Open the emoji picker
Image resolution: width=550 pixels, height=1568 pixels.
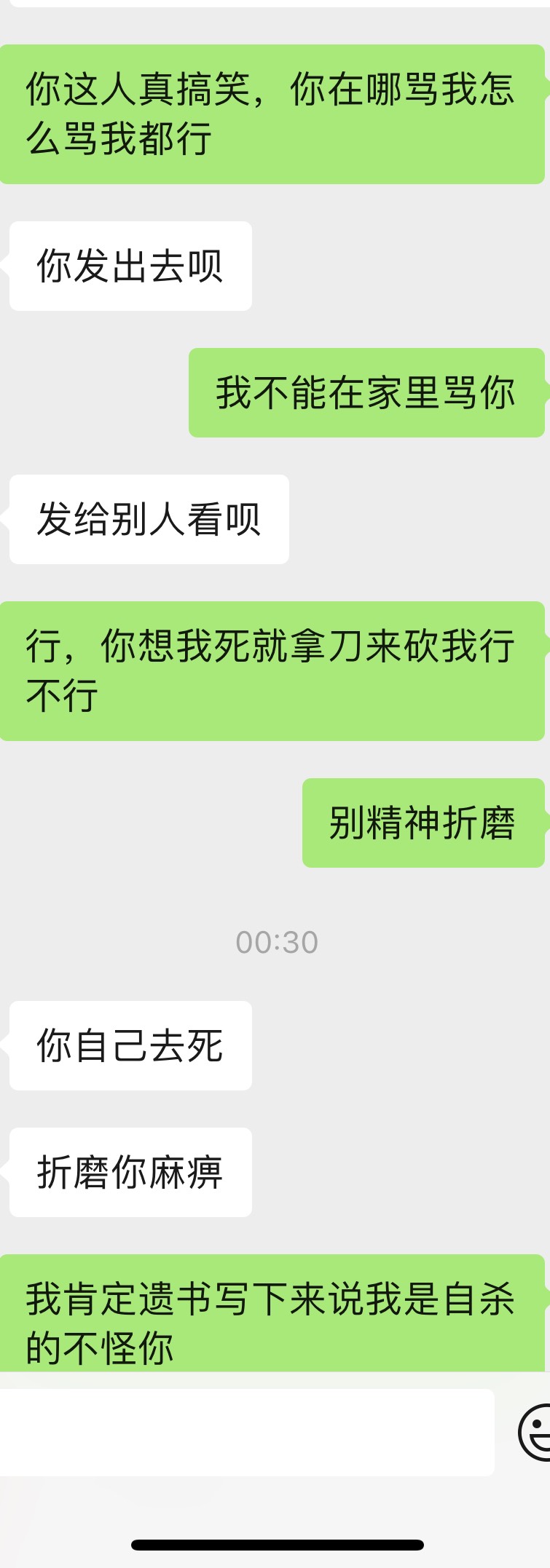tap(535, 1432)
